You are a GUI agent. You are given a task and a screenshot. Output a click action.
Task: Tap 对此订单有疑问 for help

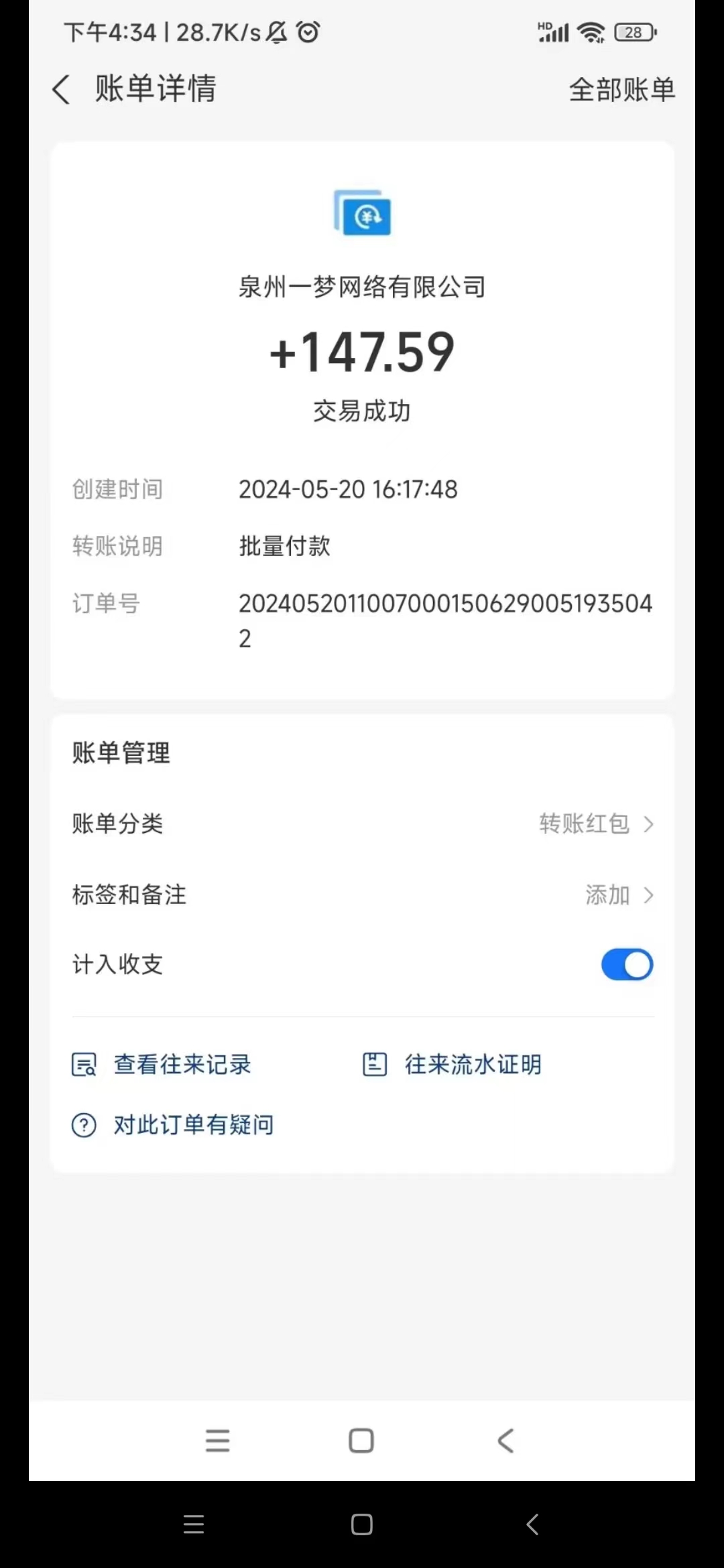(x=173, y=1124)
